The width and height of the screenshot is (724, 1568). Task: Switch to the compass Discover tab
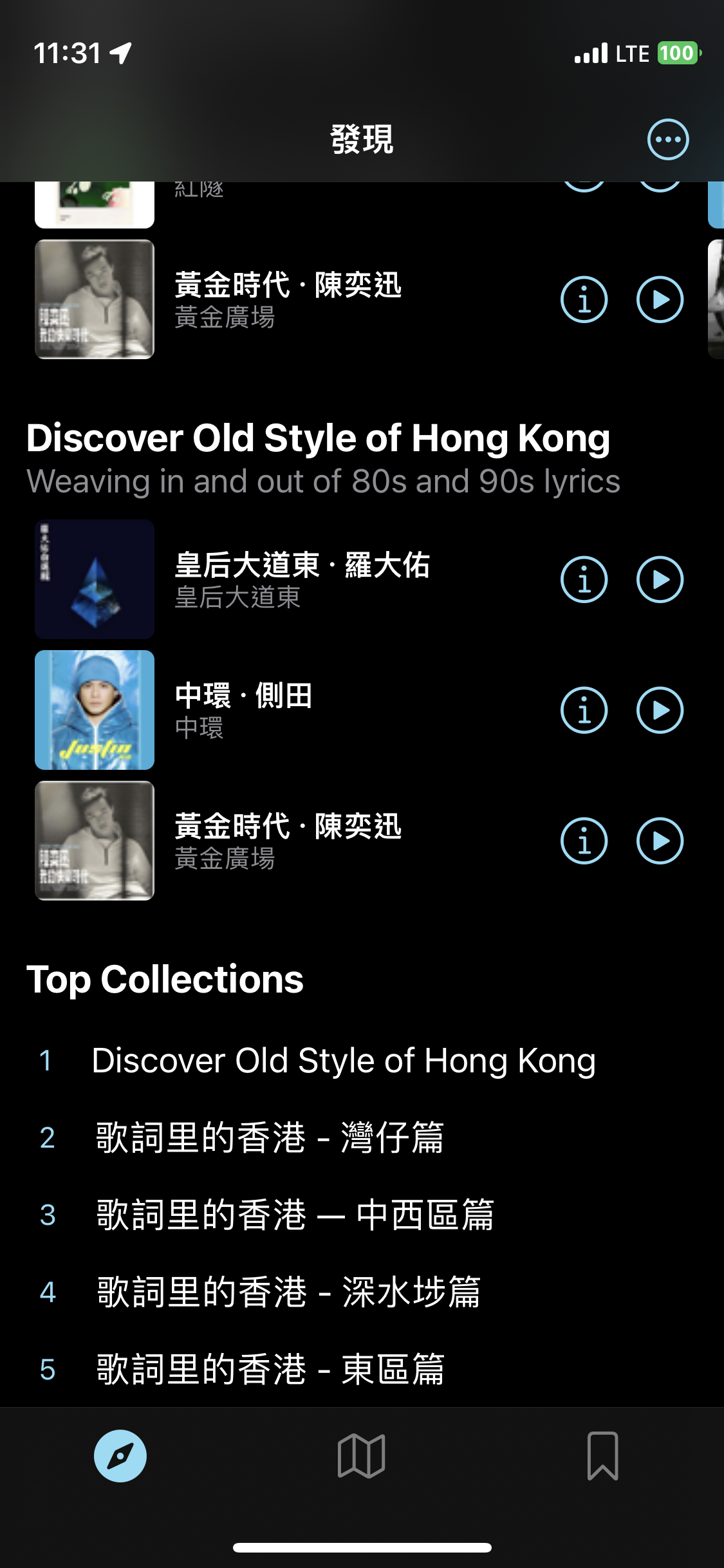(x=120, y=1456)
